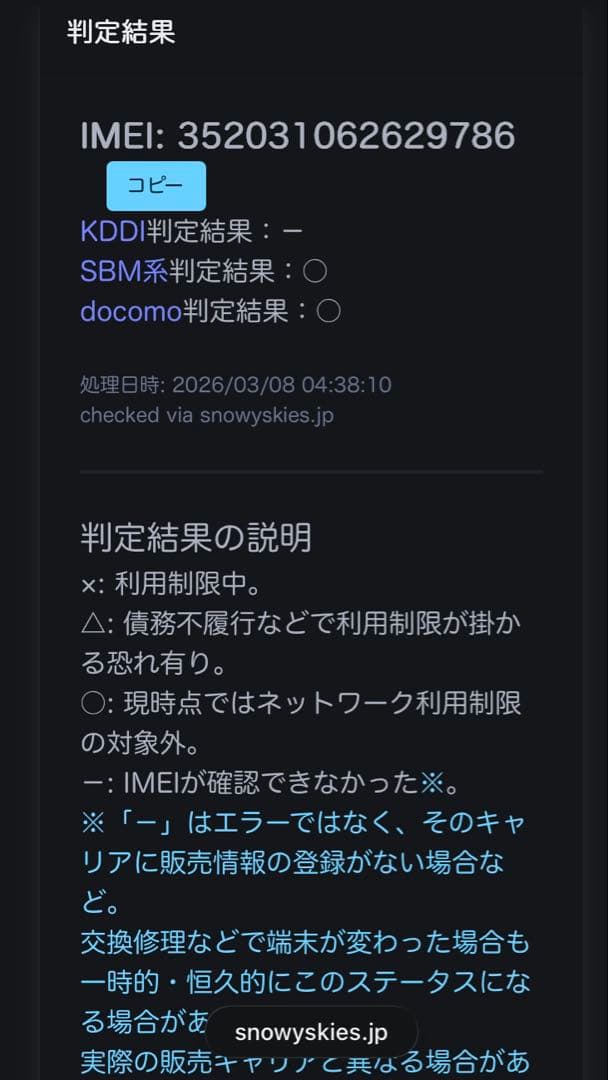
Task: Open the KDDI link
Action: pyautogui.click(x=113, y=231)
